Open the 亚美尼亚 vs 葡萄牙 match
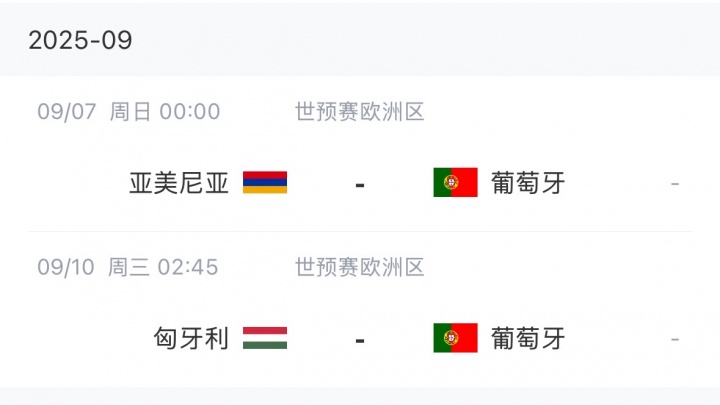Viewport: 720px width, 405px height. pos(360,182)
